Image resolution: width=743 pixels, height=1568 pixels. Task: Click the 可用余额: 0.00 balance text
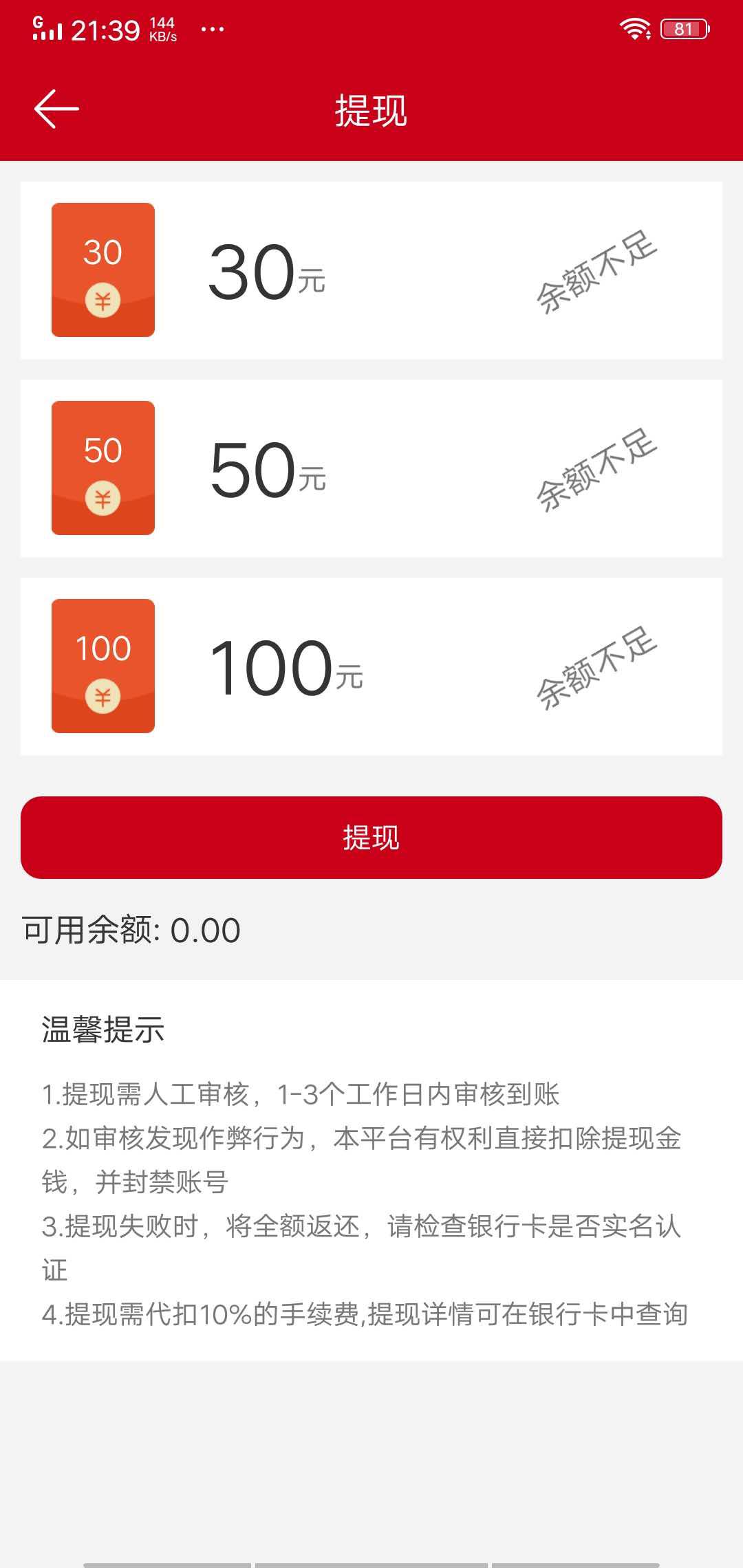131,930
